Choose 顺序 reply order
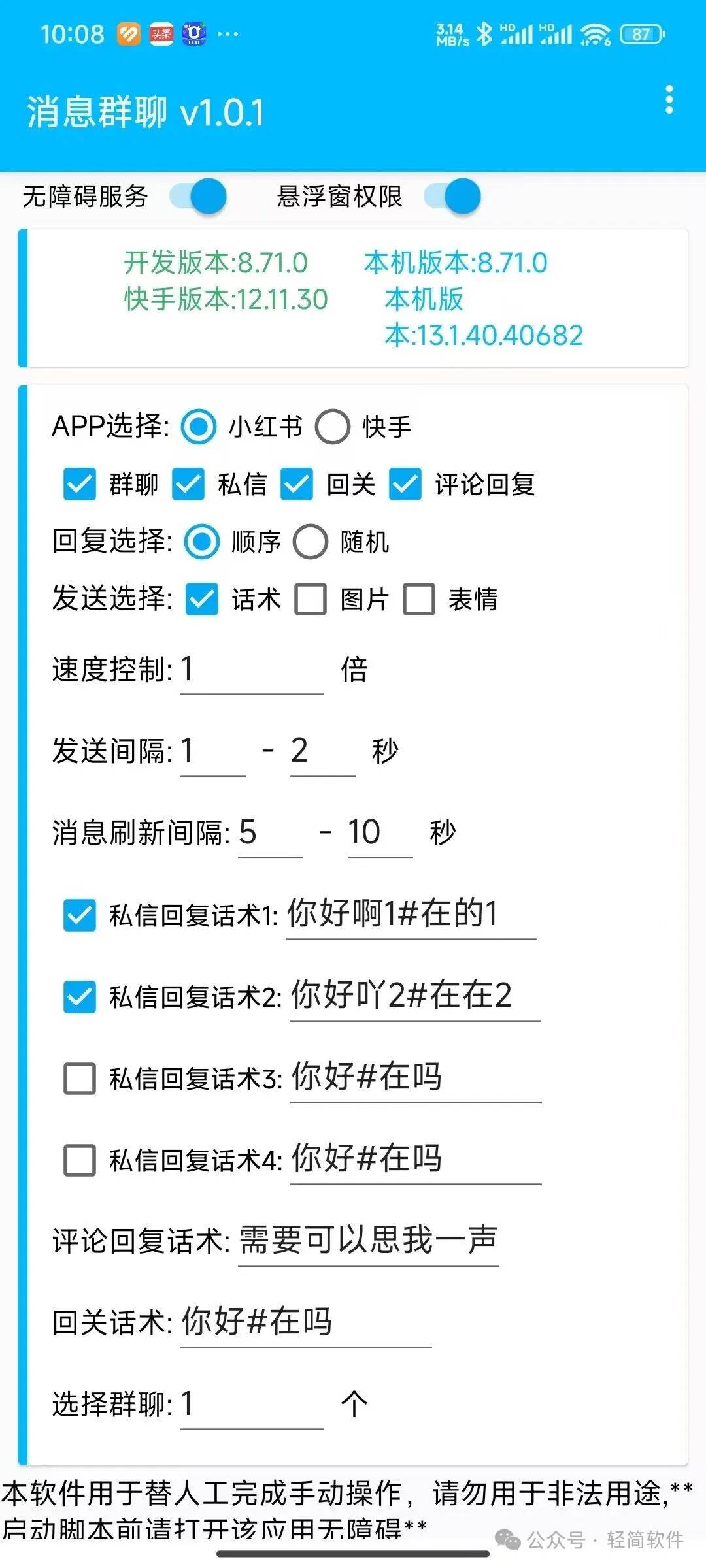Viewport: 706px width, 1568px height. tap(202, 542)
